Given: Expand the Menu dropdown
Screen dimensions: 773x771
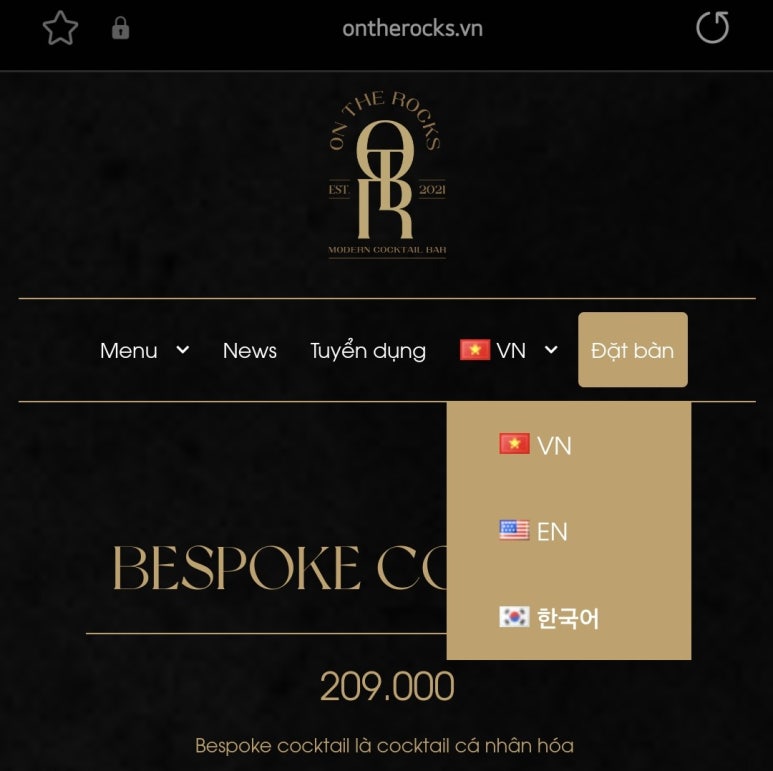Looking at the screenshot, I should pyautogui.click(x=144, y=351).
